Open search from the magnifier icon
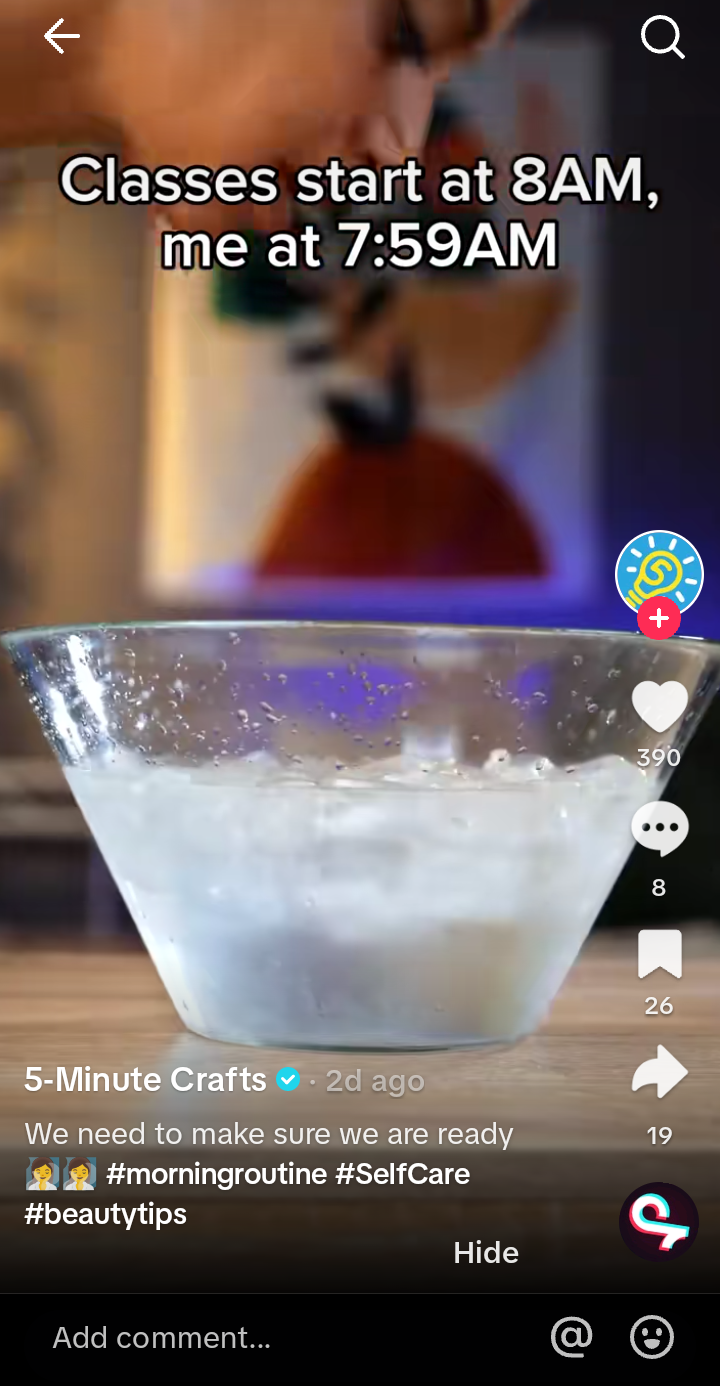 coord(662,38)
